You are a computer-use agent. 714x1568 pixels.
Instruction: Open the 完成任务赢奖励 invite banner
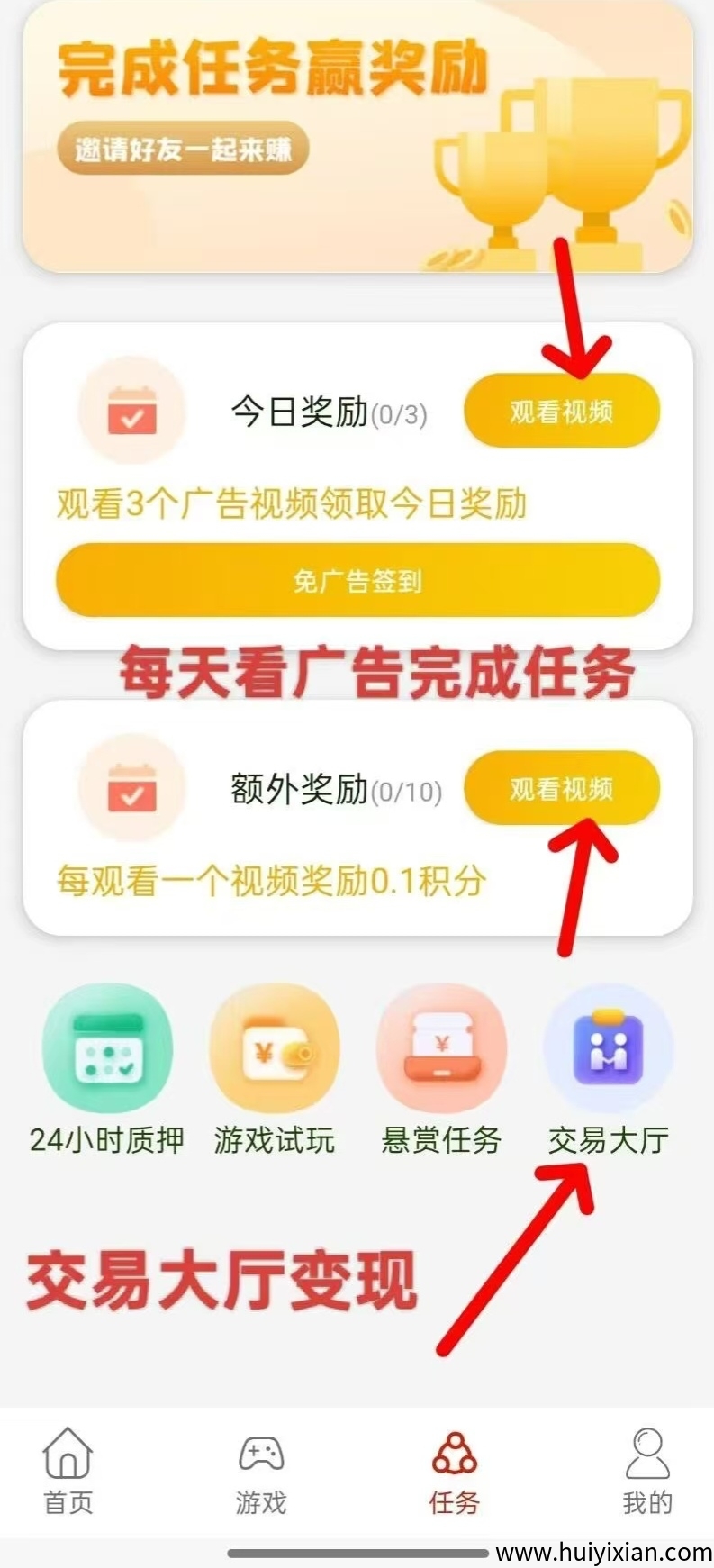357,135
